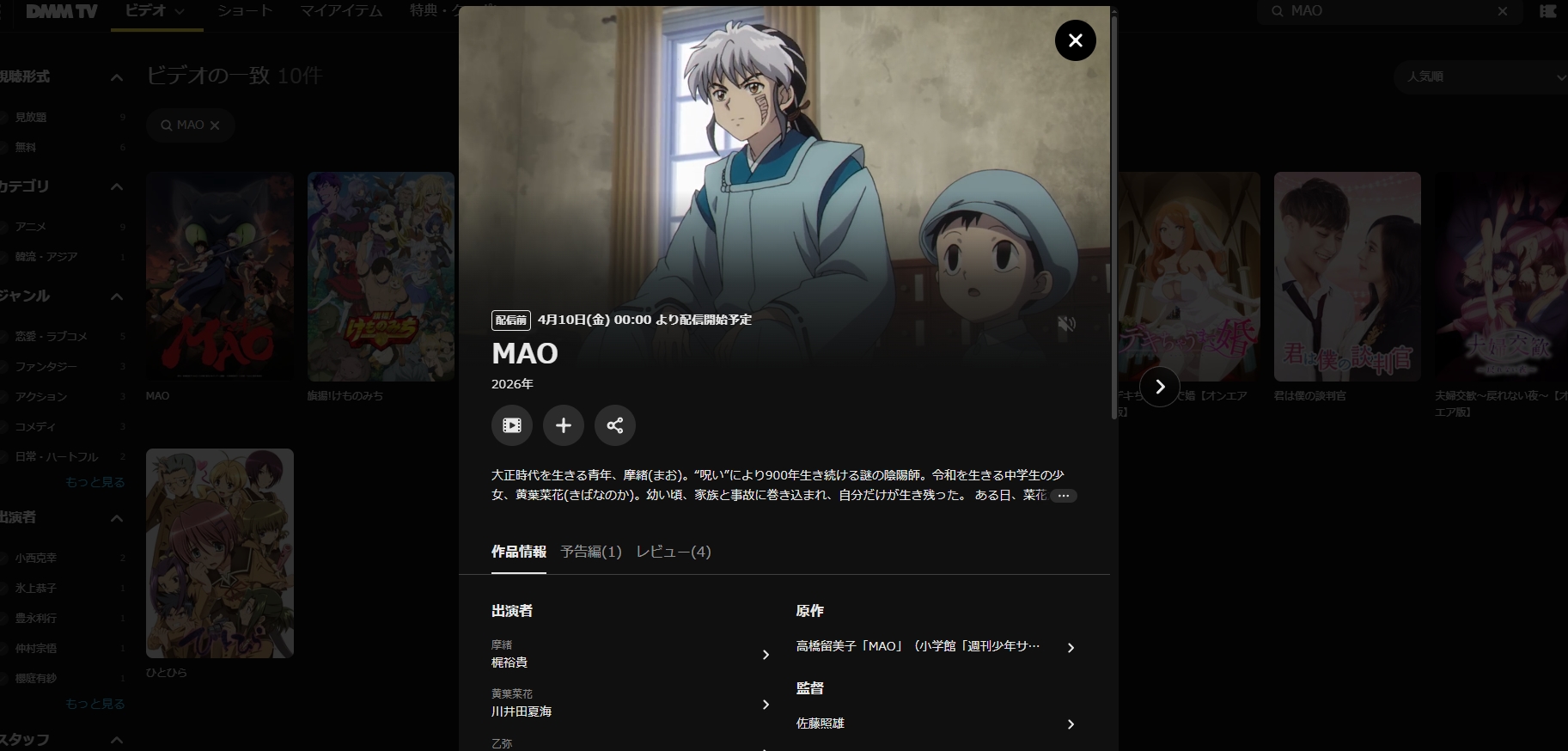Remove the MAO filter chip

point(215,125)
